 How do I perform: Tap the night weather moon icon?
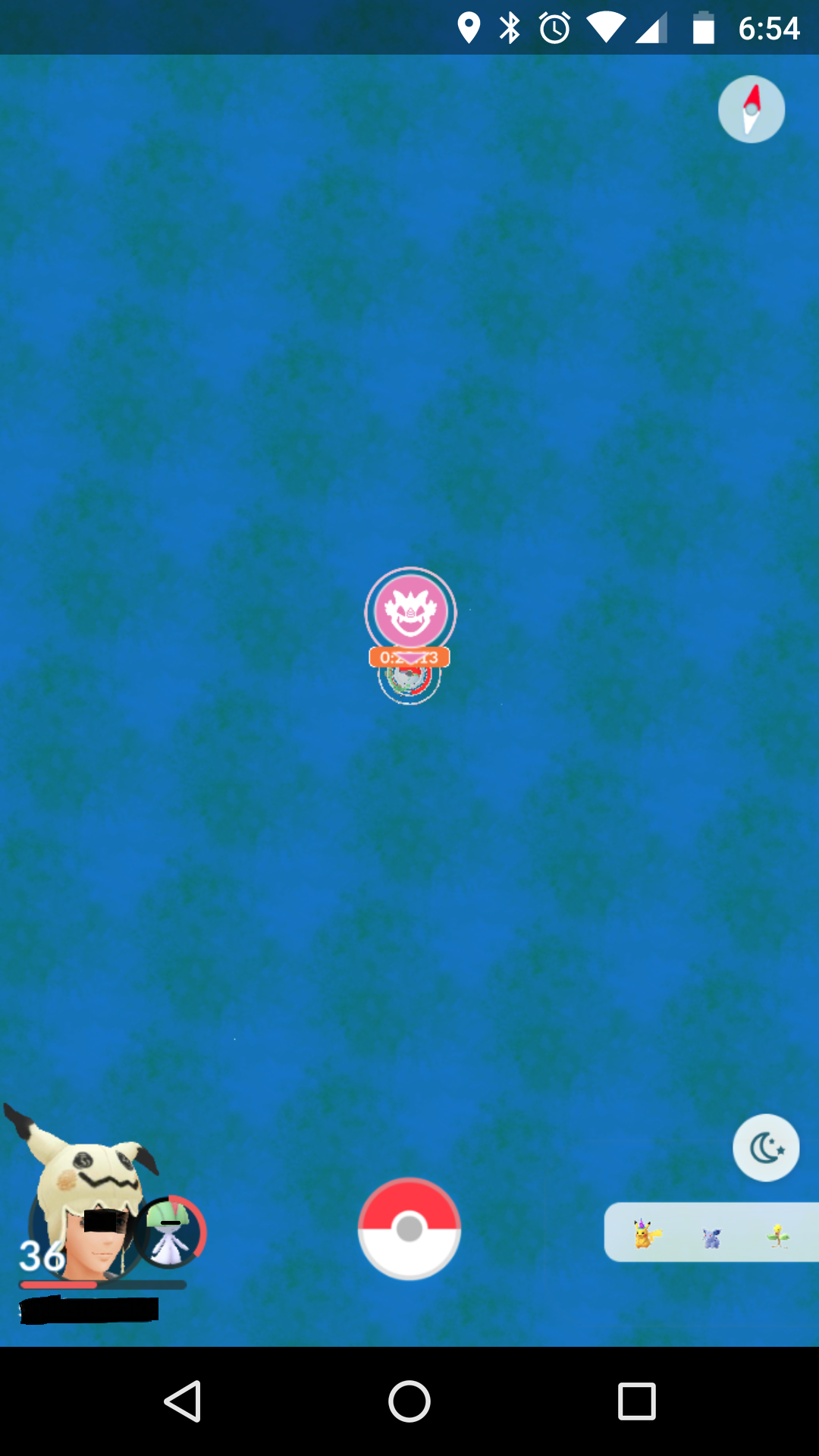(x=766, y=1147)
